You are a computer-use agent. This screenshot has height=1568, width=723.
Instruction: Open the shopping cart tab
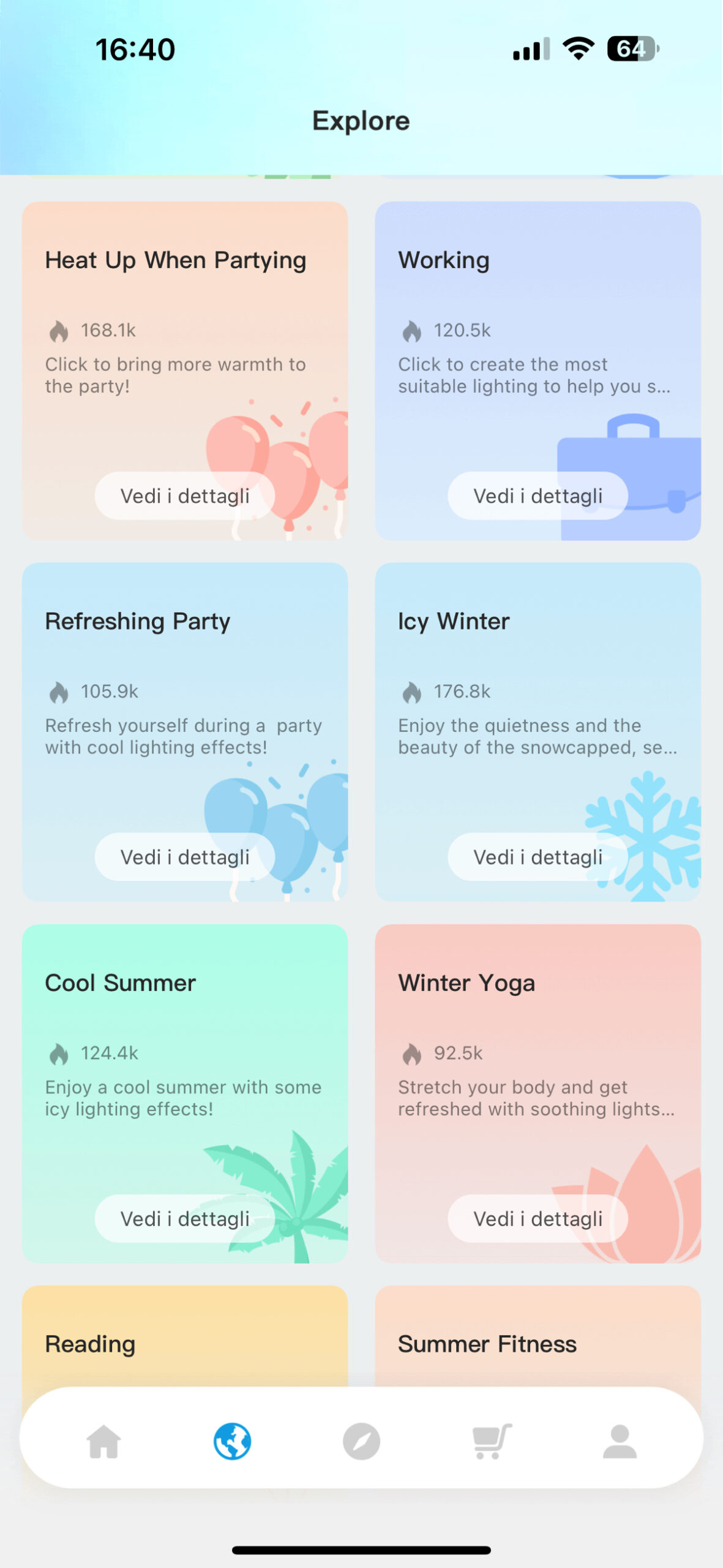pos(491,1441)
